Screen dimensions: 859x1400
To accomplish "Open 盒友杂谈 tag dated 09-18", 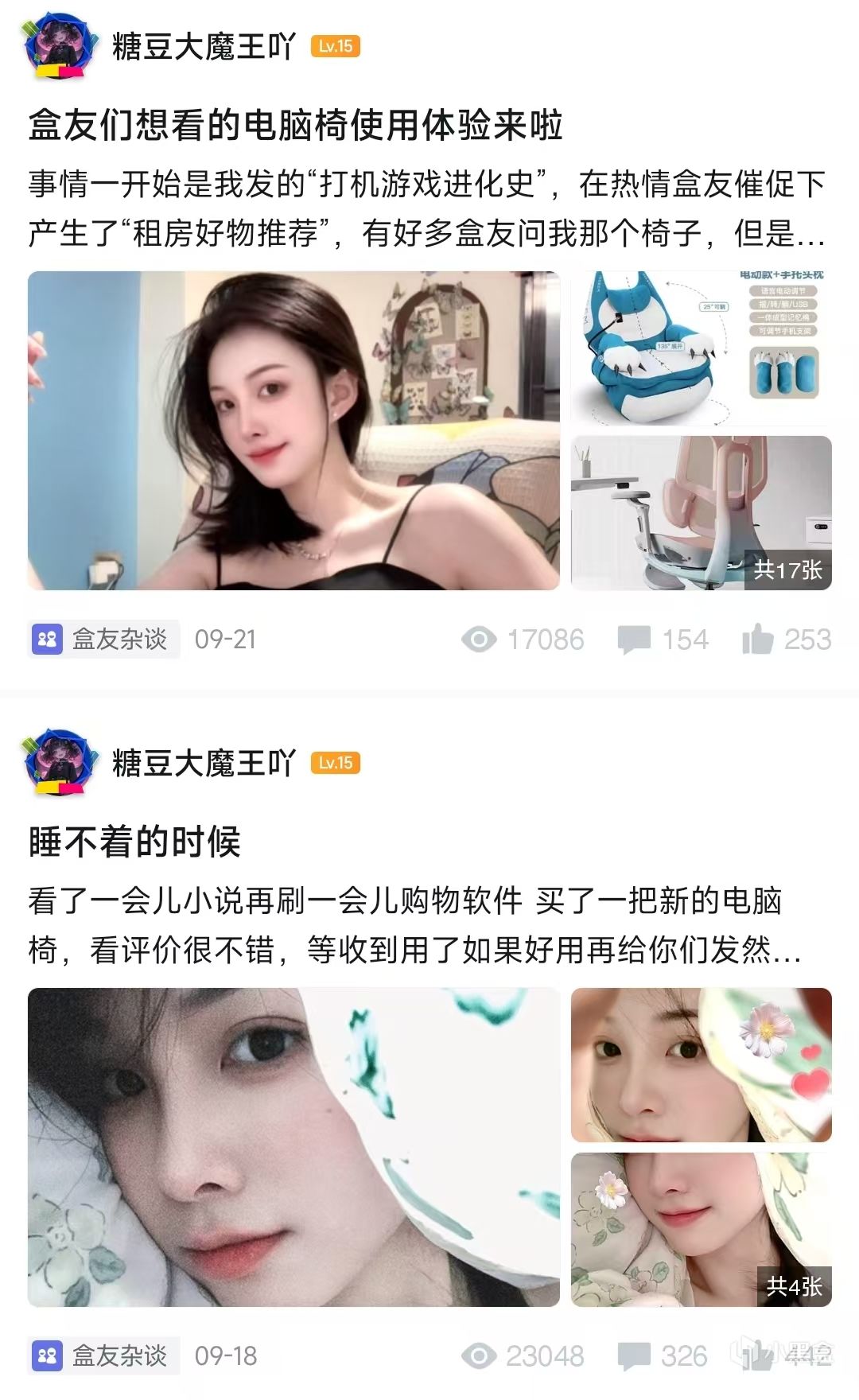I will (x=103, y=1355).
